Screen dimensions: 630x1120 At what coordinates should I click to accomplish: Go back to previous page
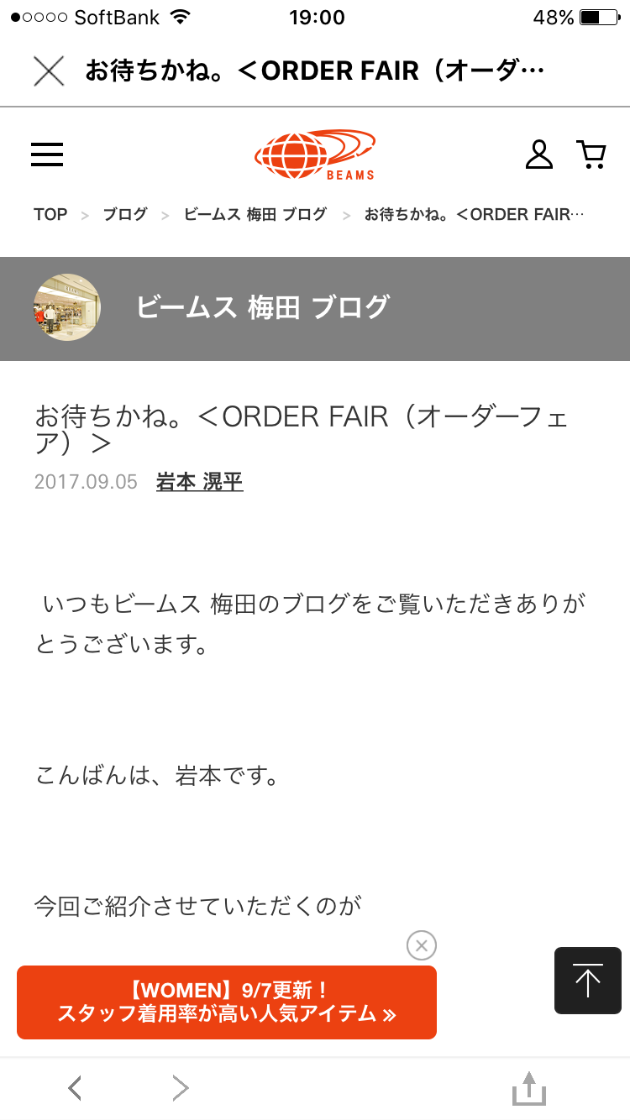pos(74,1088)
